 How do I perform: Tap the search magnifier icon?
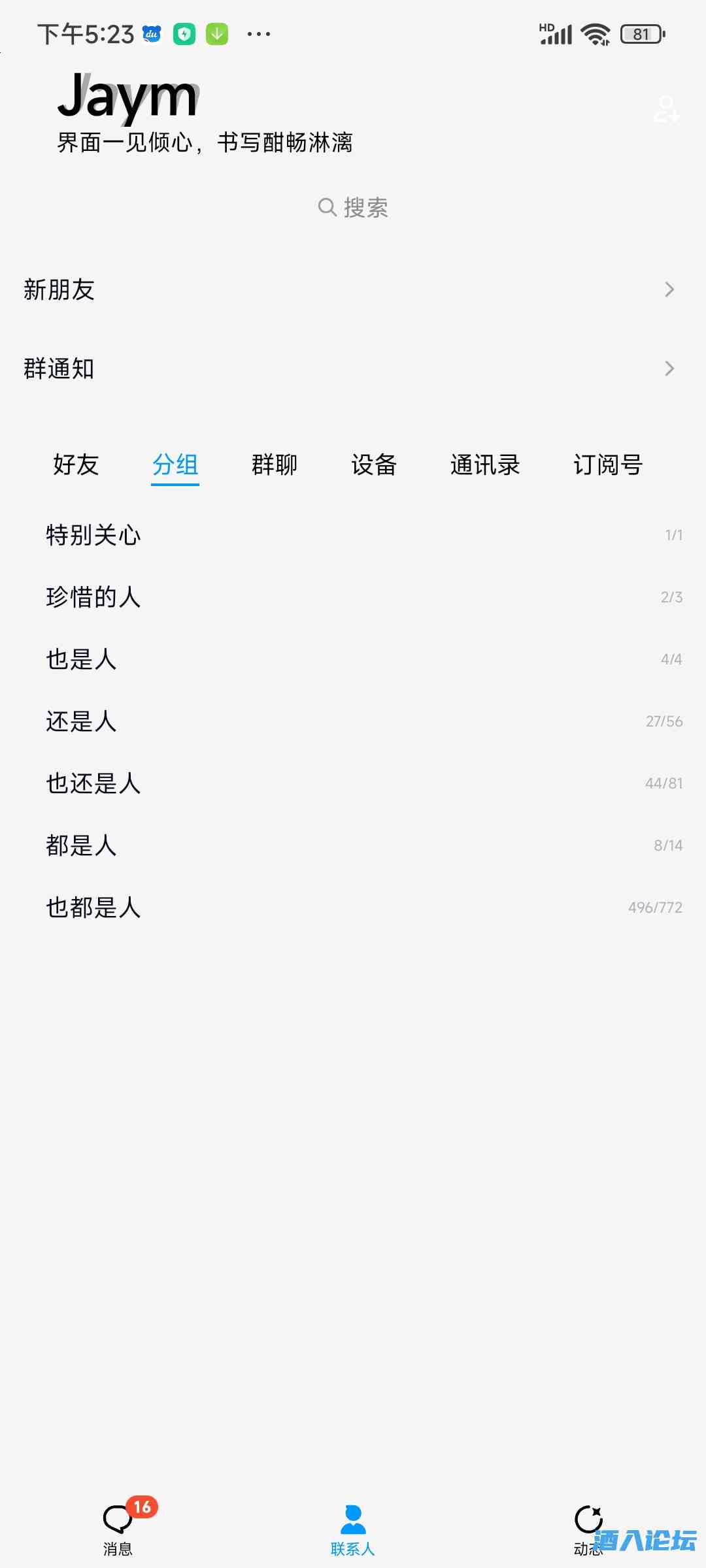328,207
